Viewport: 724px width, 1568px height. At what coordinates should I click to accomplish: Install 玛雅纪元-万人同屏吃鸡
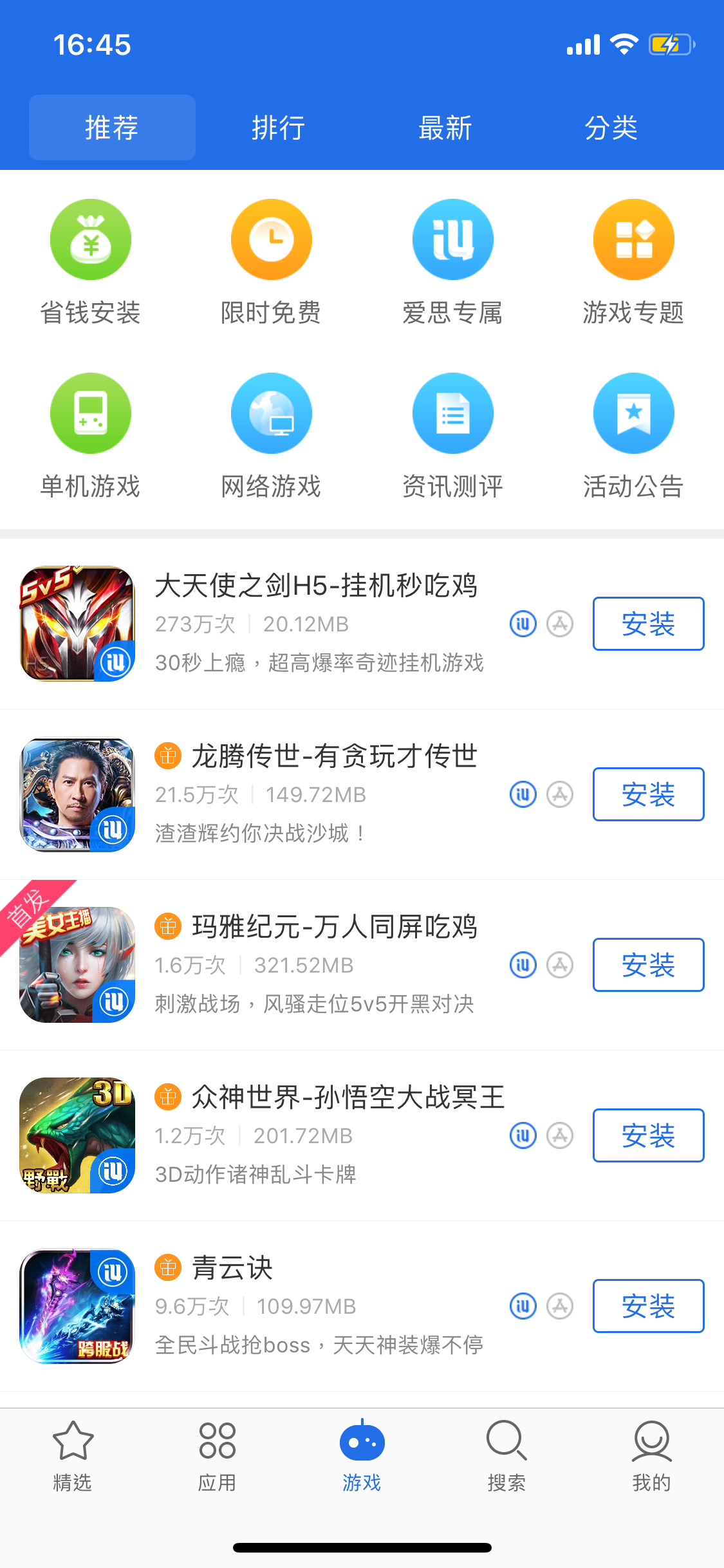pyautogui.click(x=648, y=965)
